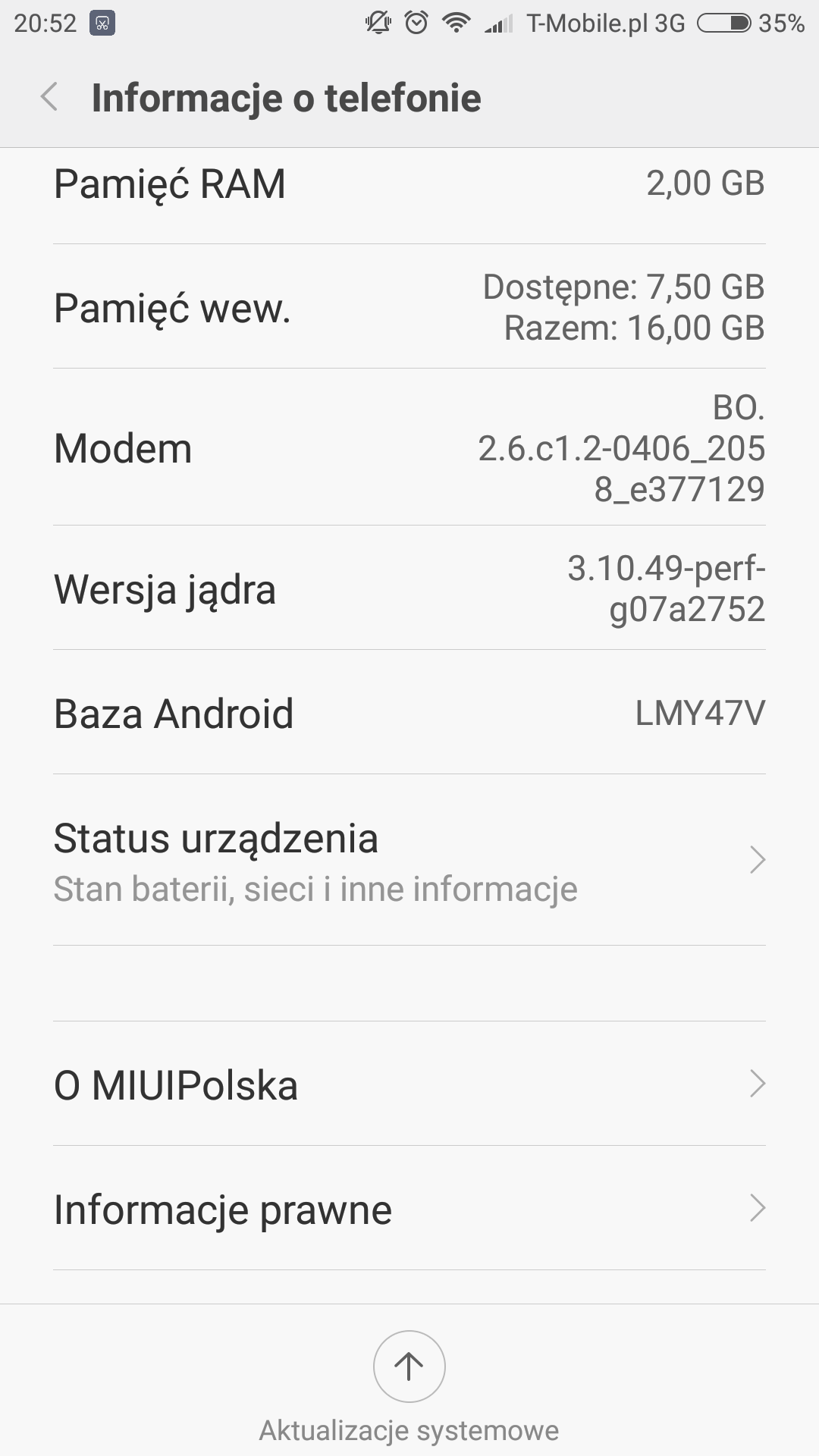This screenshot has width=819, height=1456.
Task: Open the O MIUIPolska page
Action: coord(409,1084)
